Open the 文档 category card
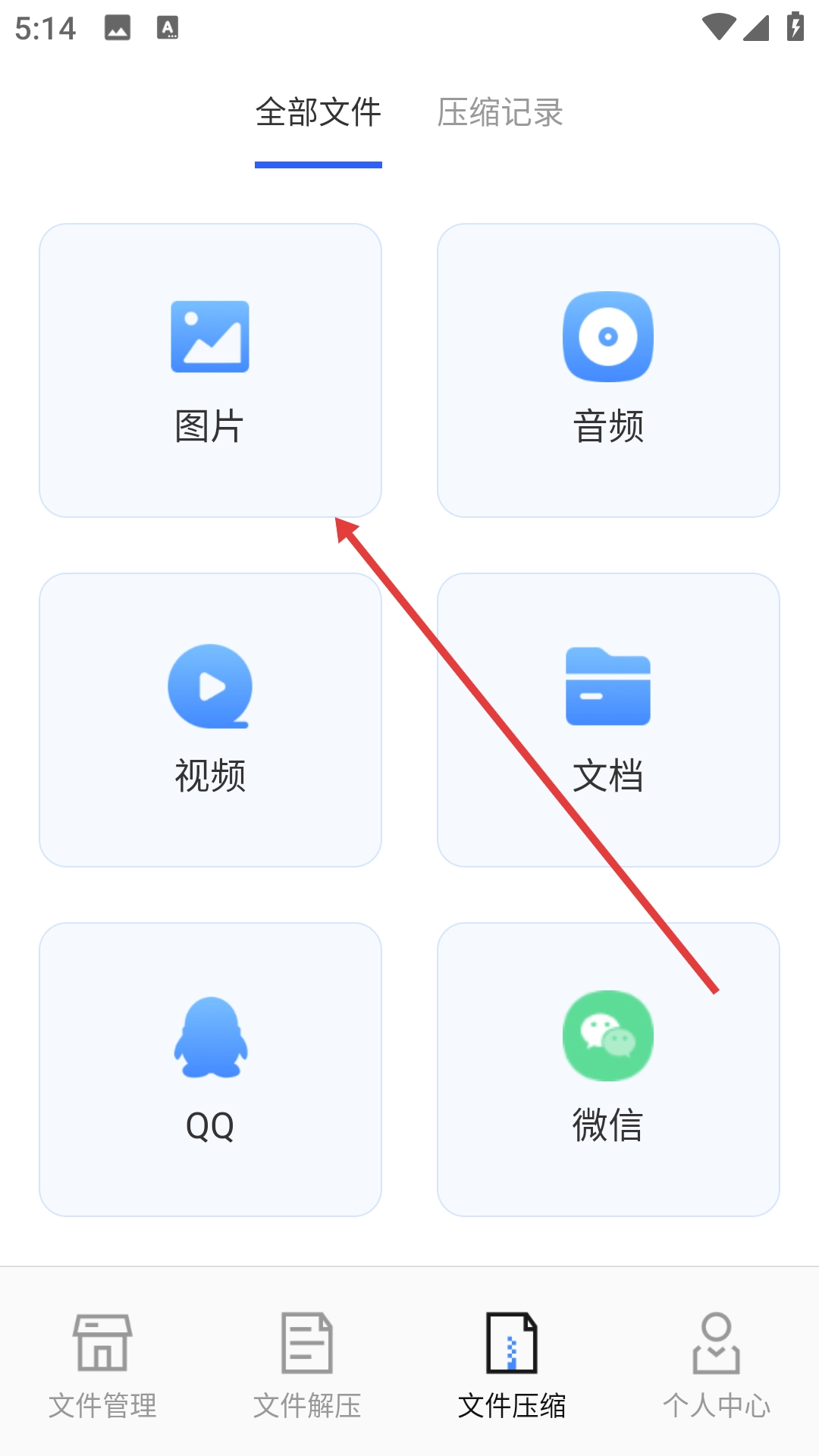 (x=608, y=720)
